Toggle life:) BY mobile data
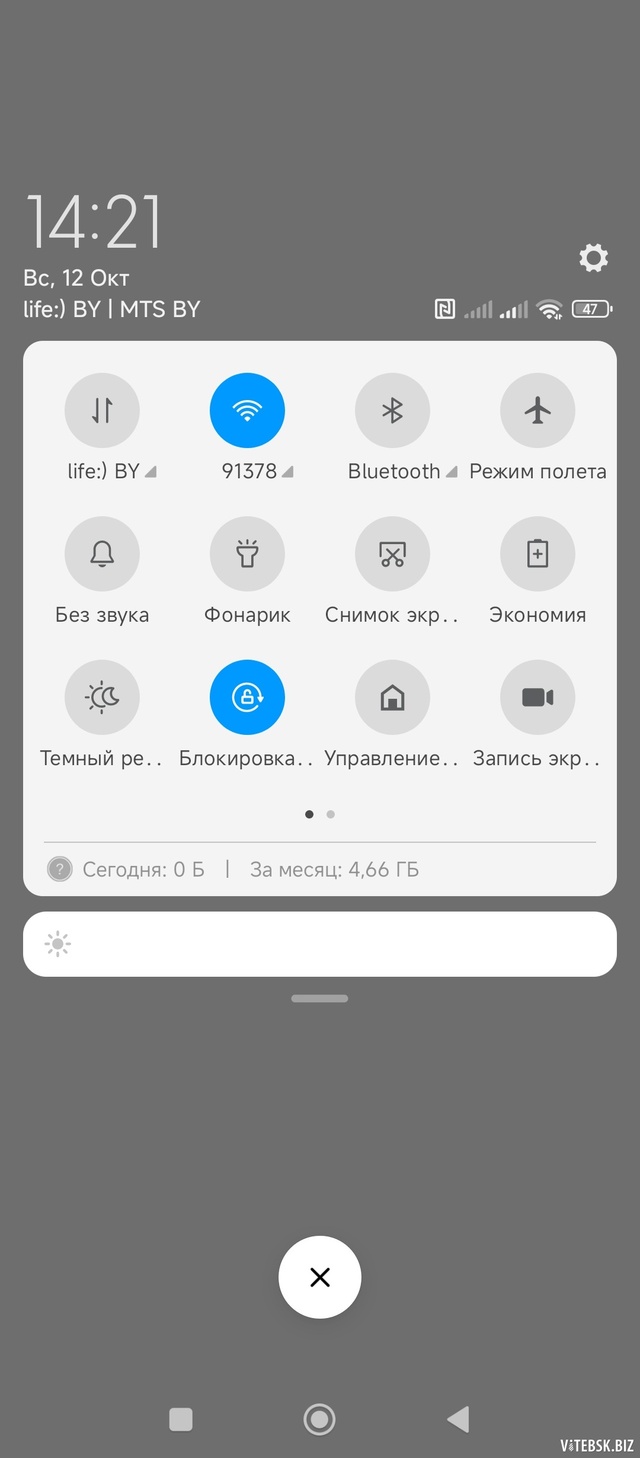This screenshot has width=640, height=1458. click(x=102, y=411)
